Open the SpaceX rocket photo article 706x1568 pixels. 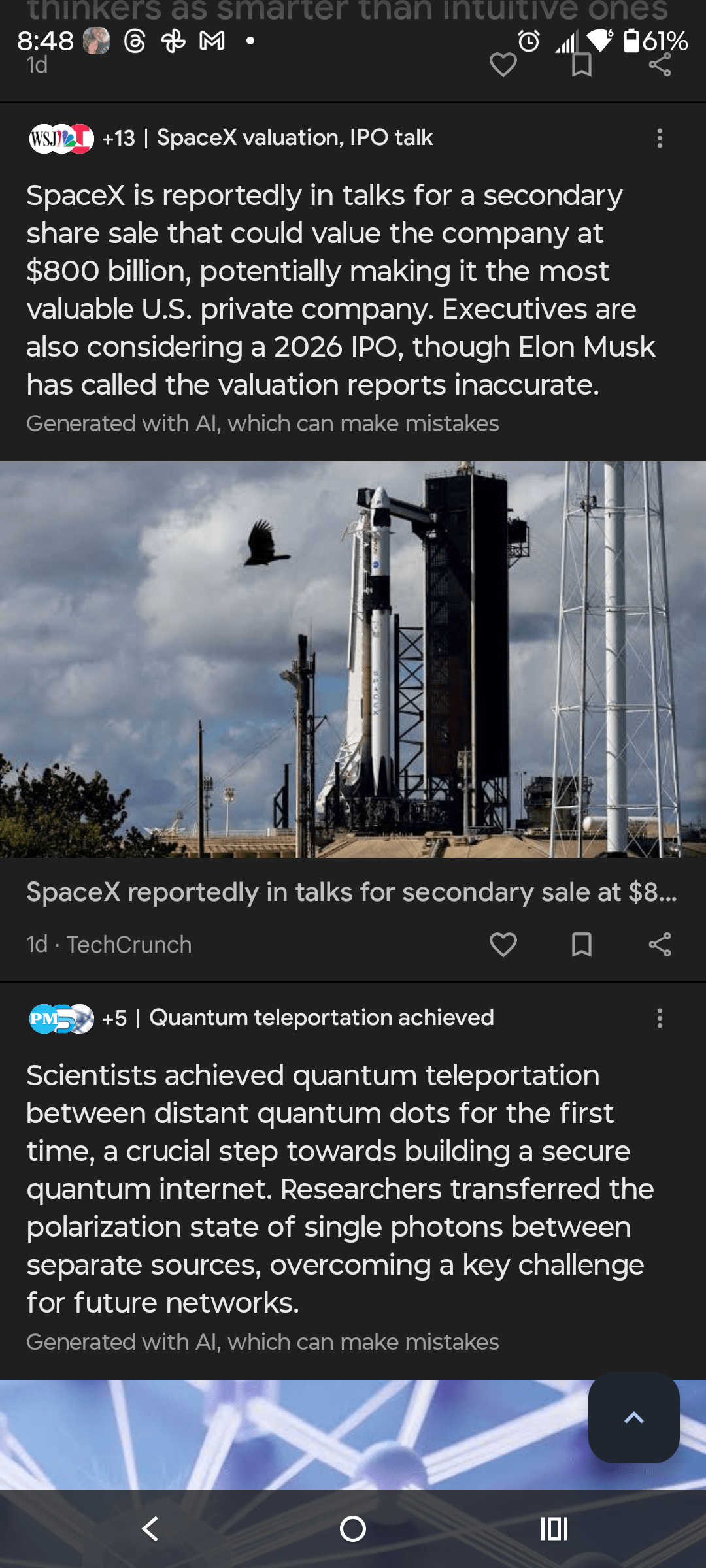pyautogui.click(x=353, y=660)
